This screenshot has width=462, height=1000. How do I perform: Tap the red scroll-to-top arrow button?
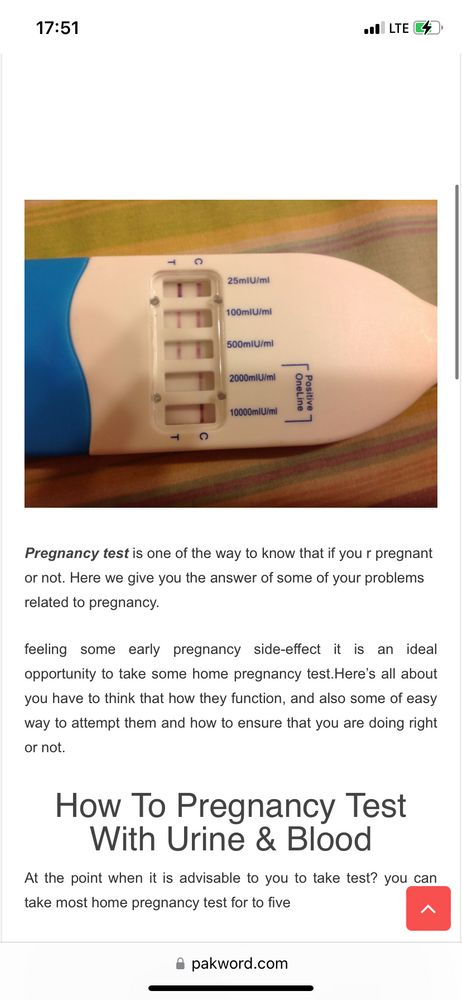point(428,908)
